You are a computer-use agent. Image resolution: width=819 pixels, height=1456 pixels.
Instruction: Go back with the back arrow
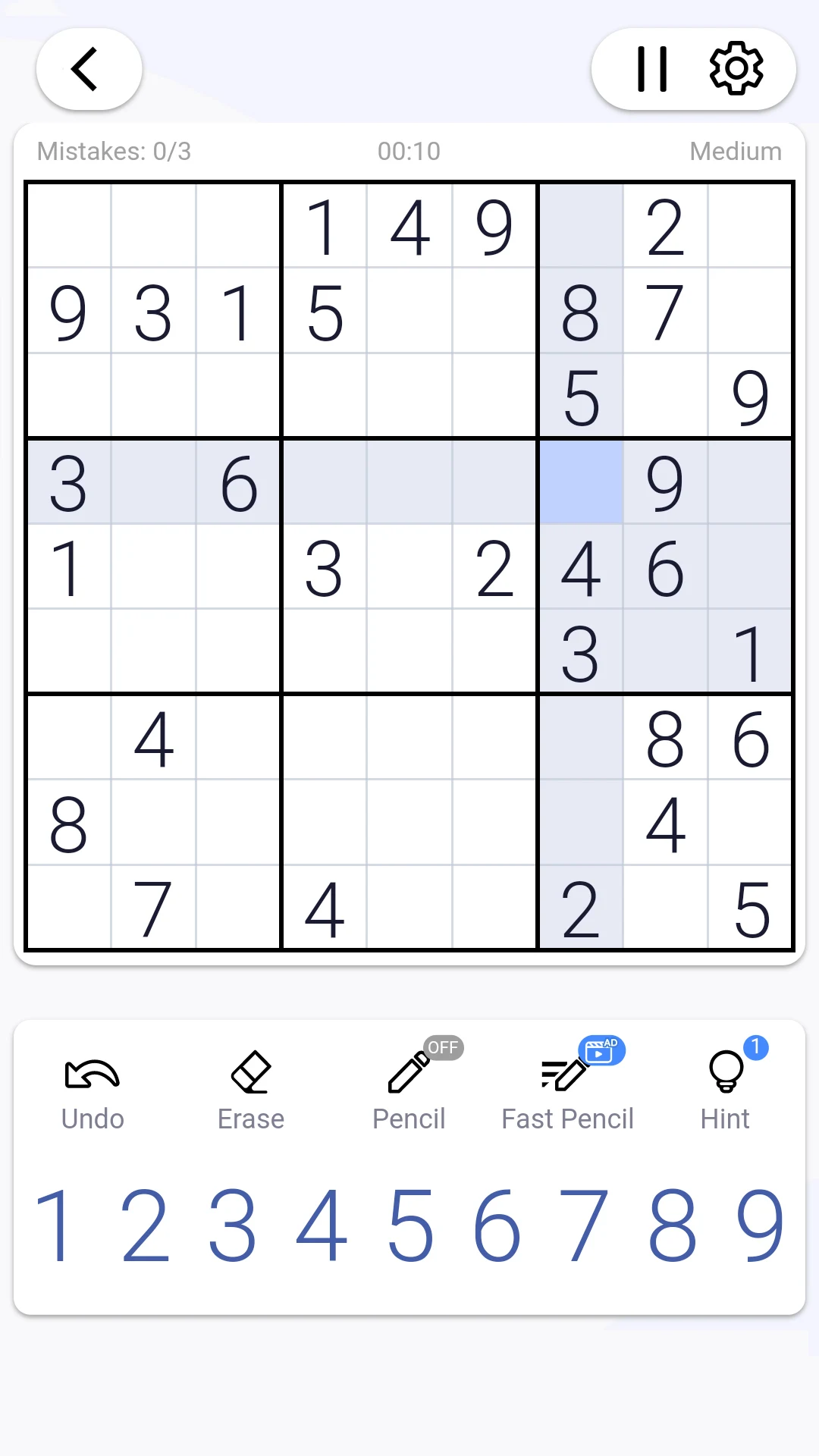(87, 69)
